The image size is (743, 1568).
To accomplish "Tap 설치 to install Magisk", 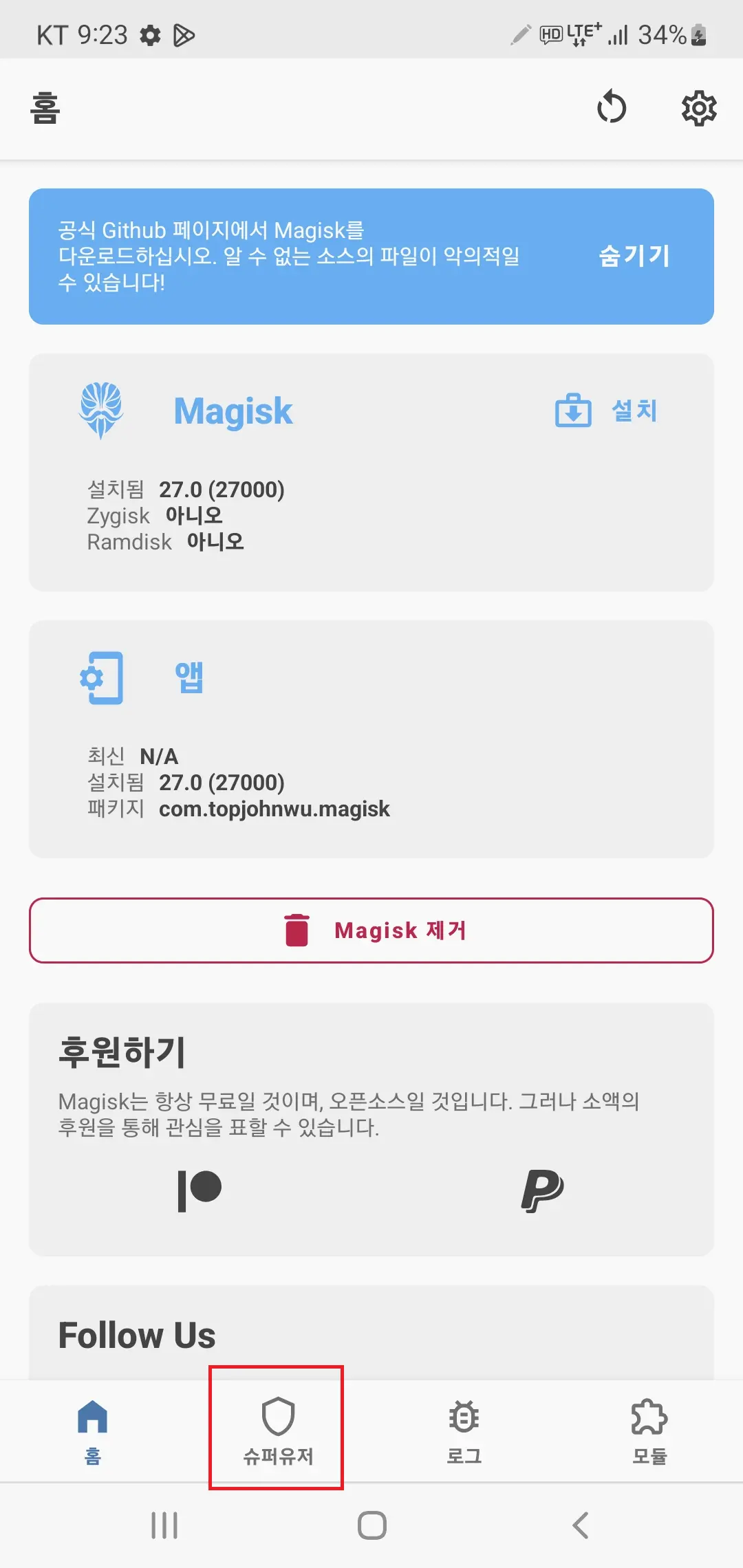I will pyautogui.click(x=607, y=411).
